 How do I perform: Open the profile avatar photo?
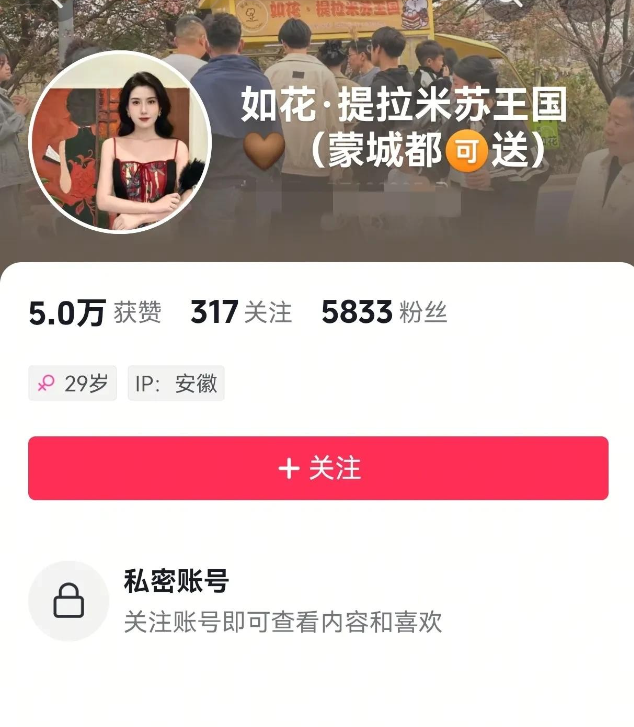[120, 141]
